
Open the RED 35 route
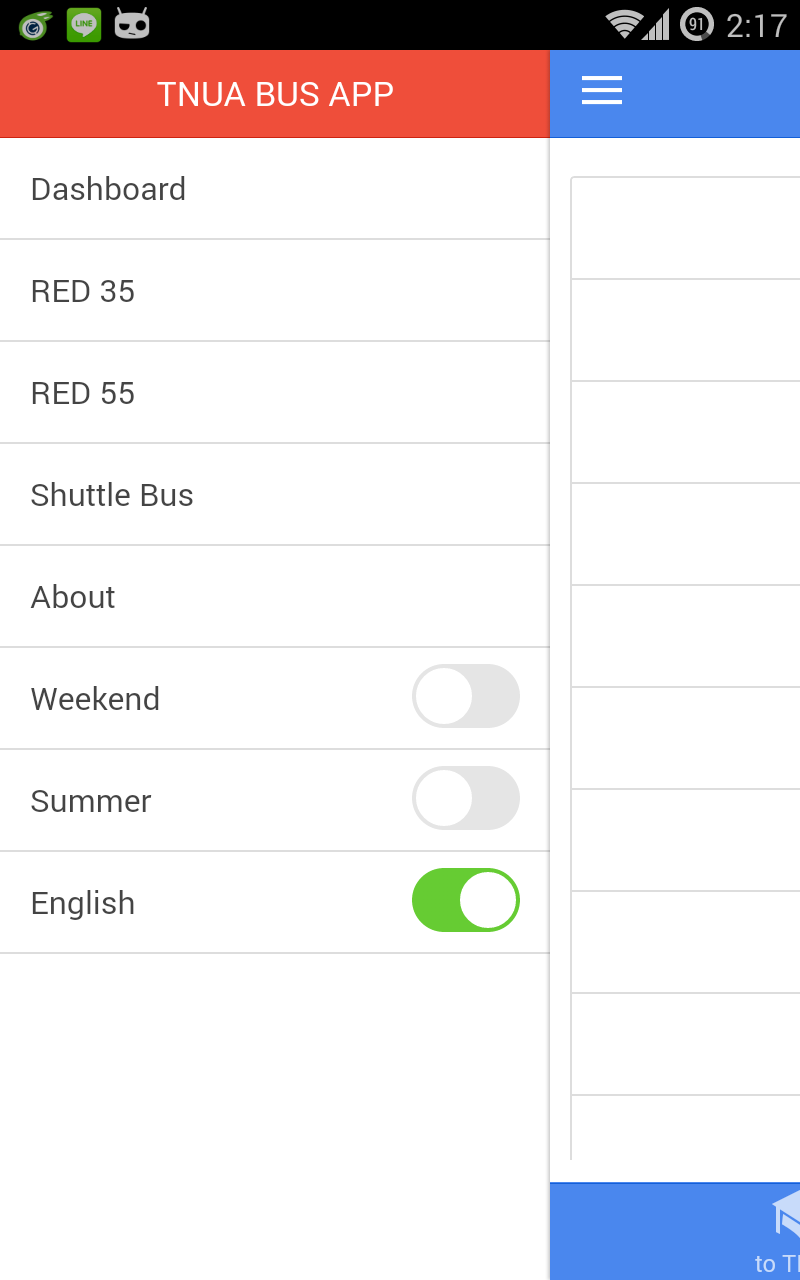pyautogui.click(x=275, y=291)
